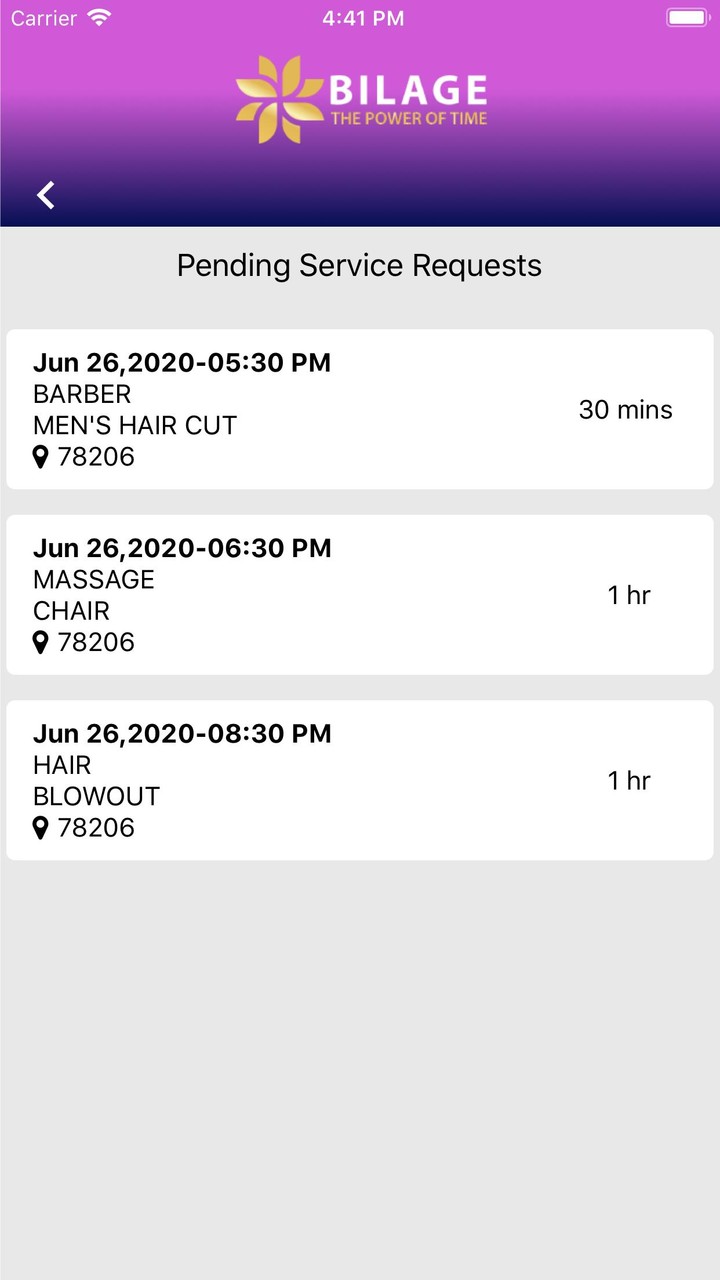Open the BARBER service request card
The image size is (720, 1280).
(360, 409)
